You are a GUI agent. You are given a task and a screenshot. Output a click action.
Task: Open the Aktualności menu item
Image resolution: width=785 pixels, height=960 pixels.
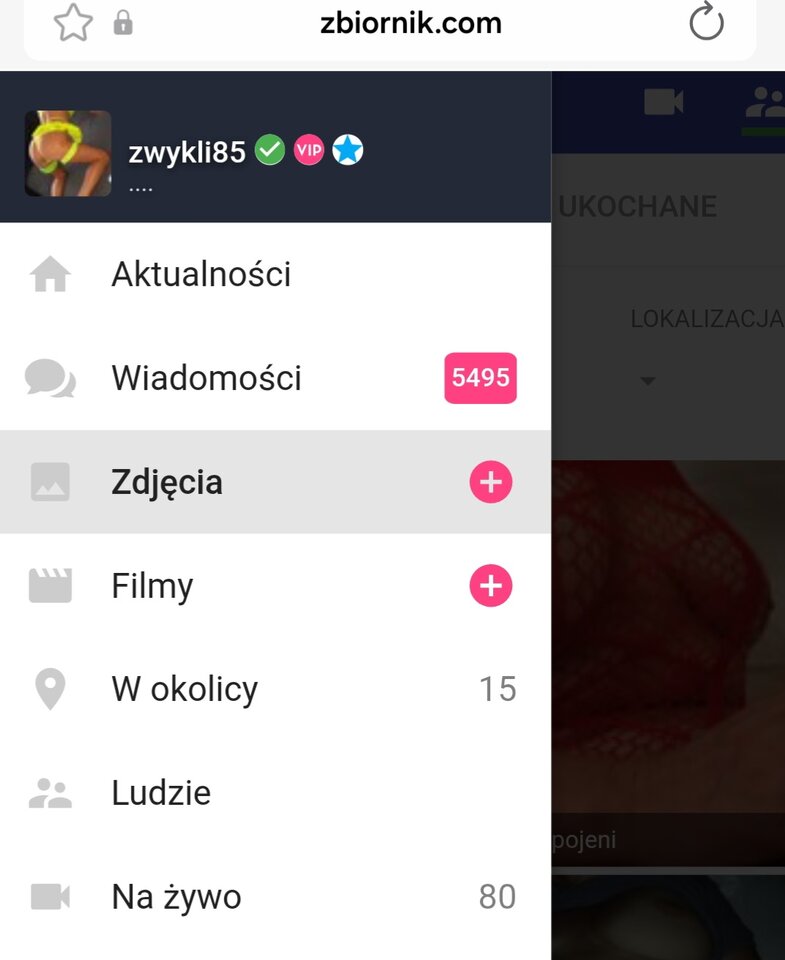[x=200, y=274]
